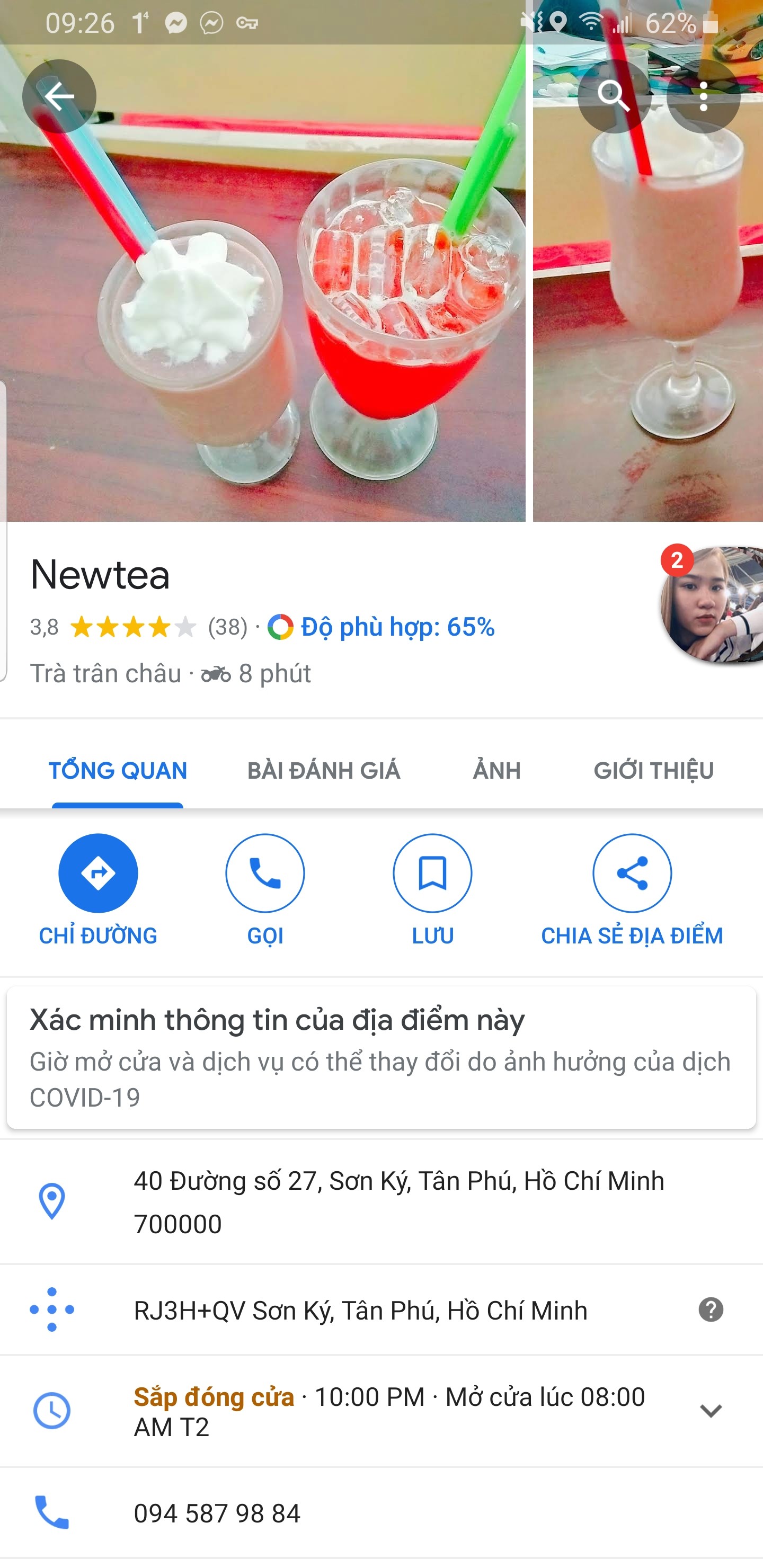Expand the opening hours chevron
The width and height of the screenshot is (763, 1568).
(x=711, y=1410)
